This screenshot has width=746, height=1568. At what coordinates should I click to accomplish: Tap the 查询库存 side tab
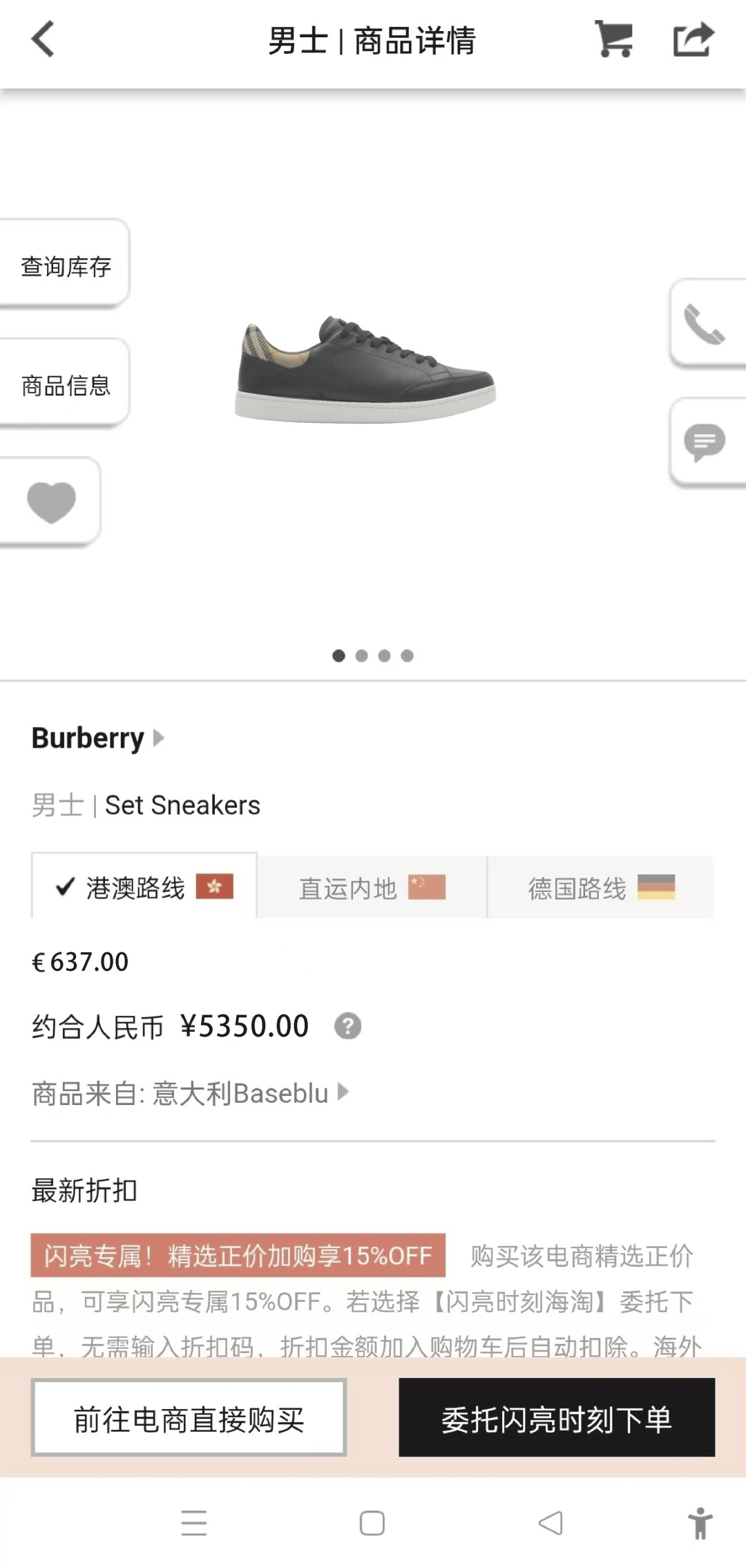click(65, 265)
